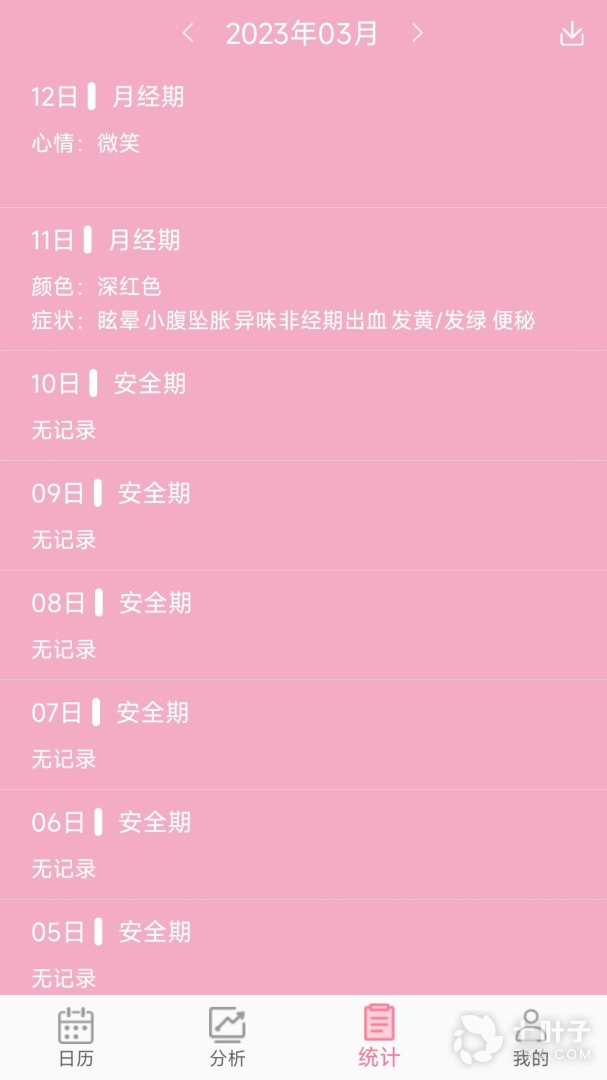Screen dimensions: 607x1080
Task: Open the 07日 安全期 entry
Action: (303, 735)
